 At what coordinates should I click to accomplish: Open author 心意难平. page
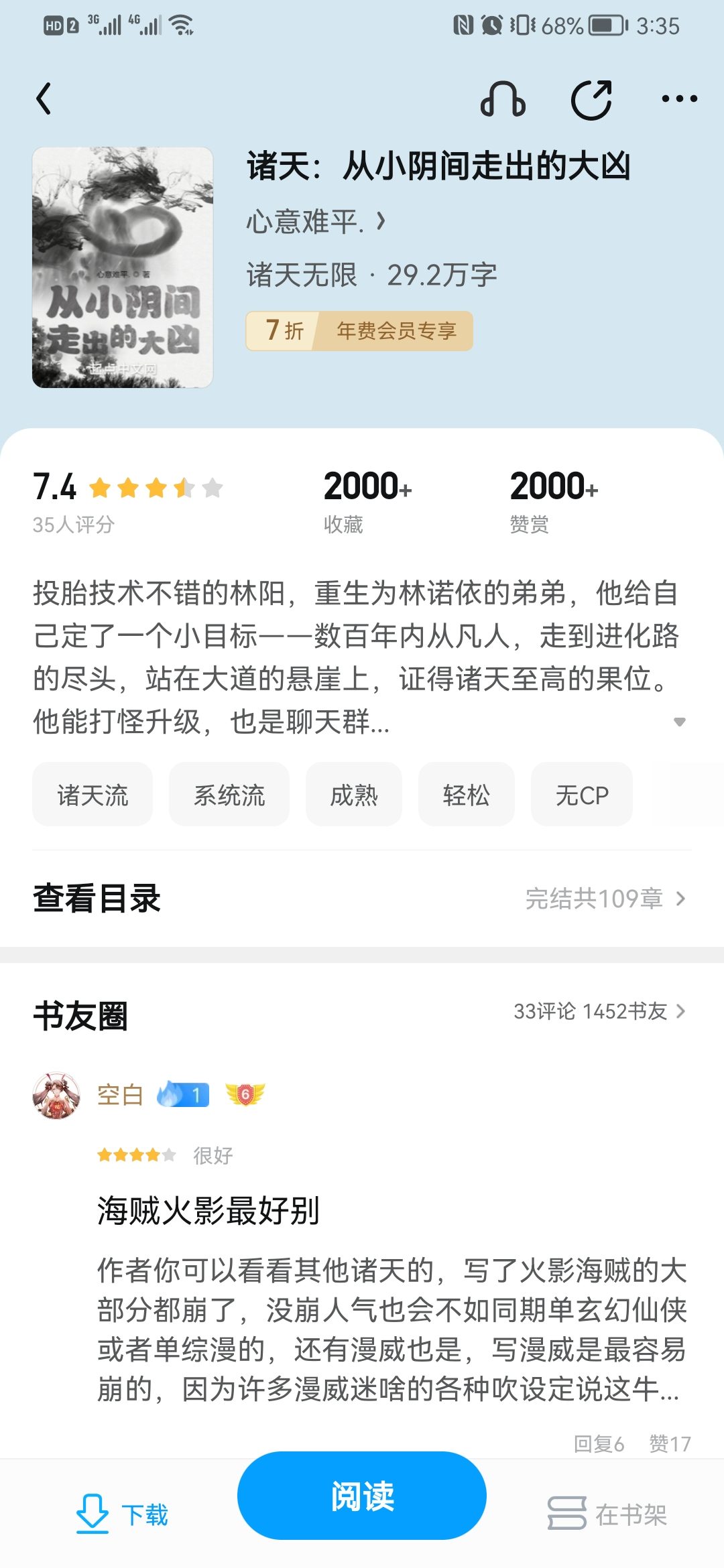pyautogui.click(x=315, y=221)
